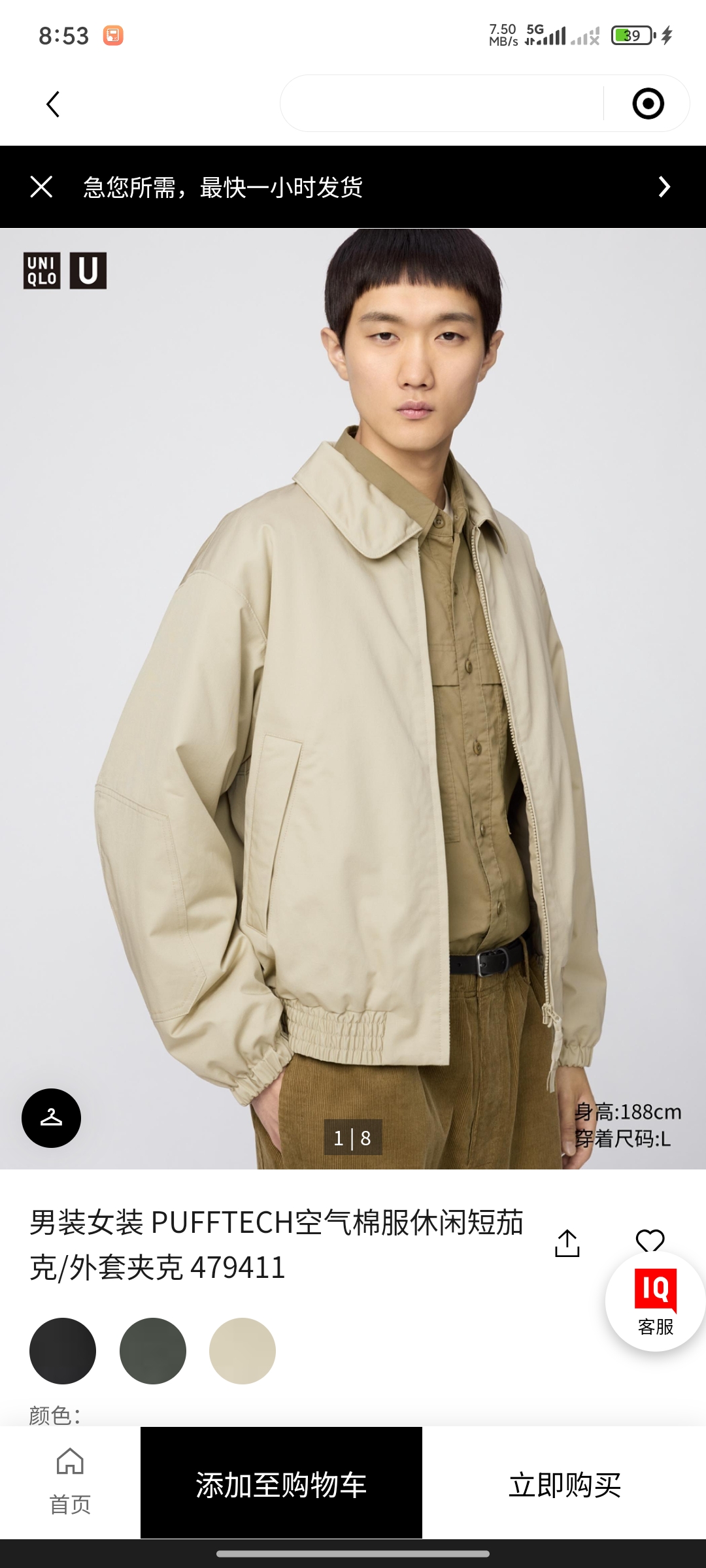Screen dimensions: 706x1568
Task: Go to the 首页 home tab
Action: (70, 1482)
